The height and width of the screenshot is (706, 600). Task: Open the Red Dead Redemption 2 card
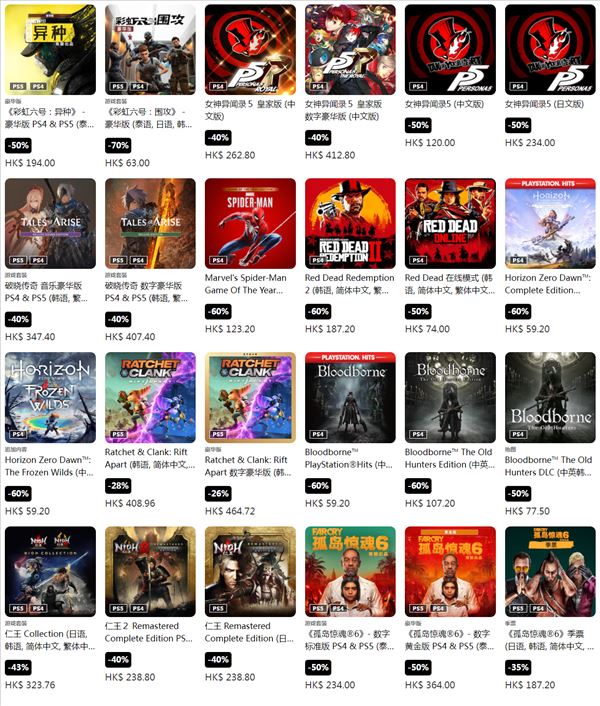click(x=350, y=224)
